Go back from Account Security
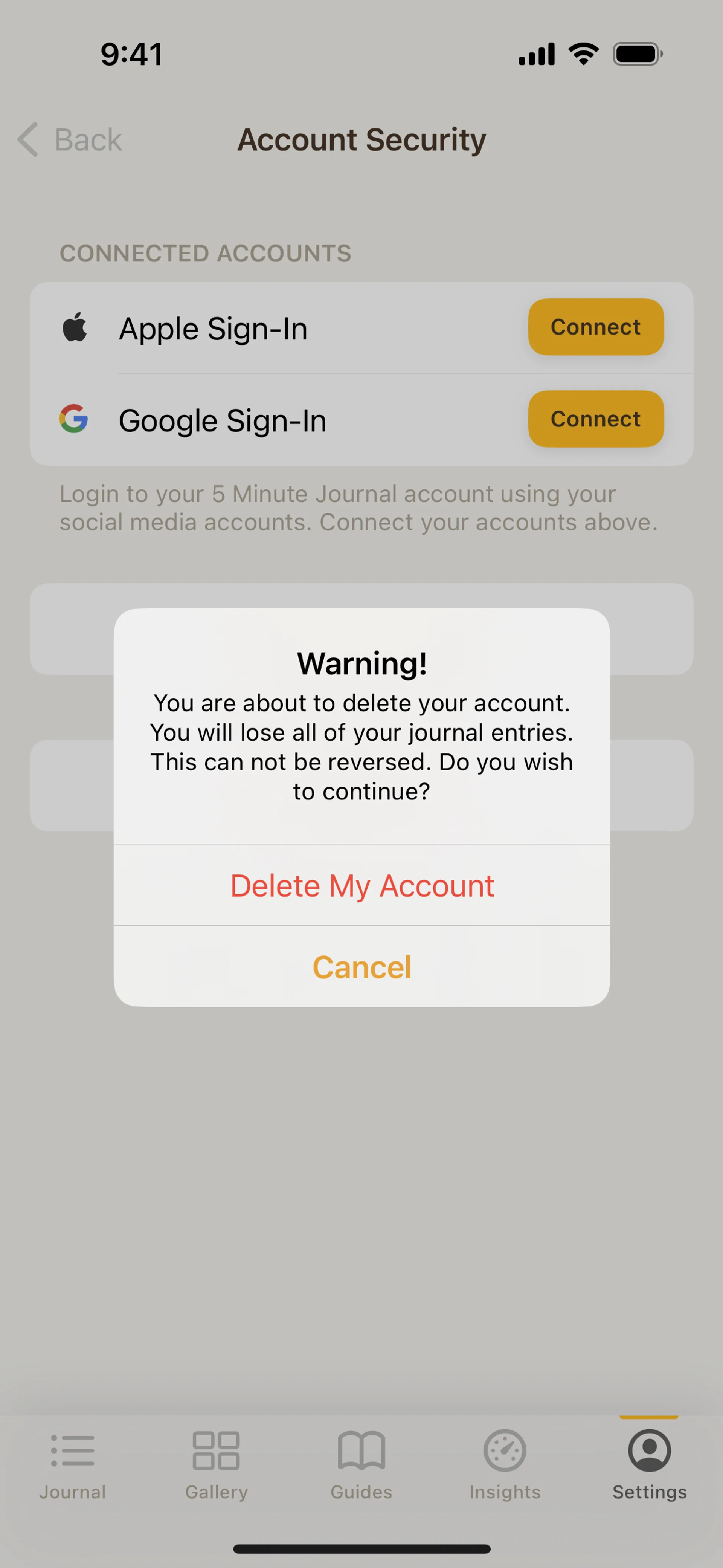This screenshot has width=723, height=1568. [70, 140]
